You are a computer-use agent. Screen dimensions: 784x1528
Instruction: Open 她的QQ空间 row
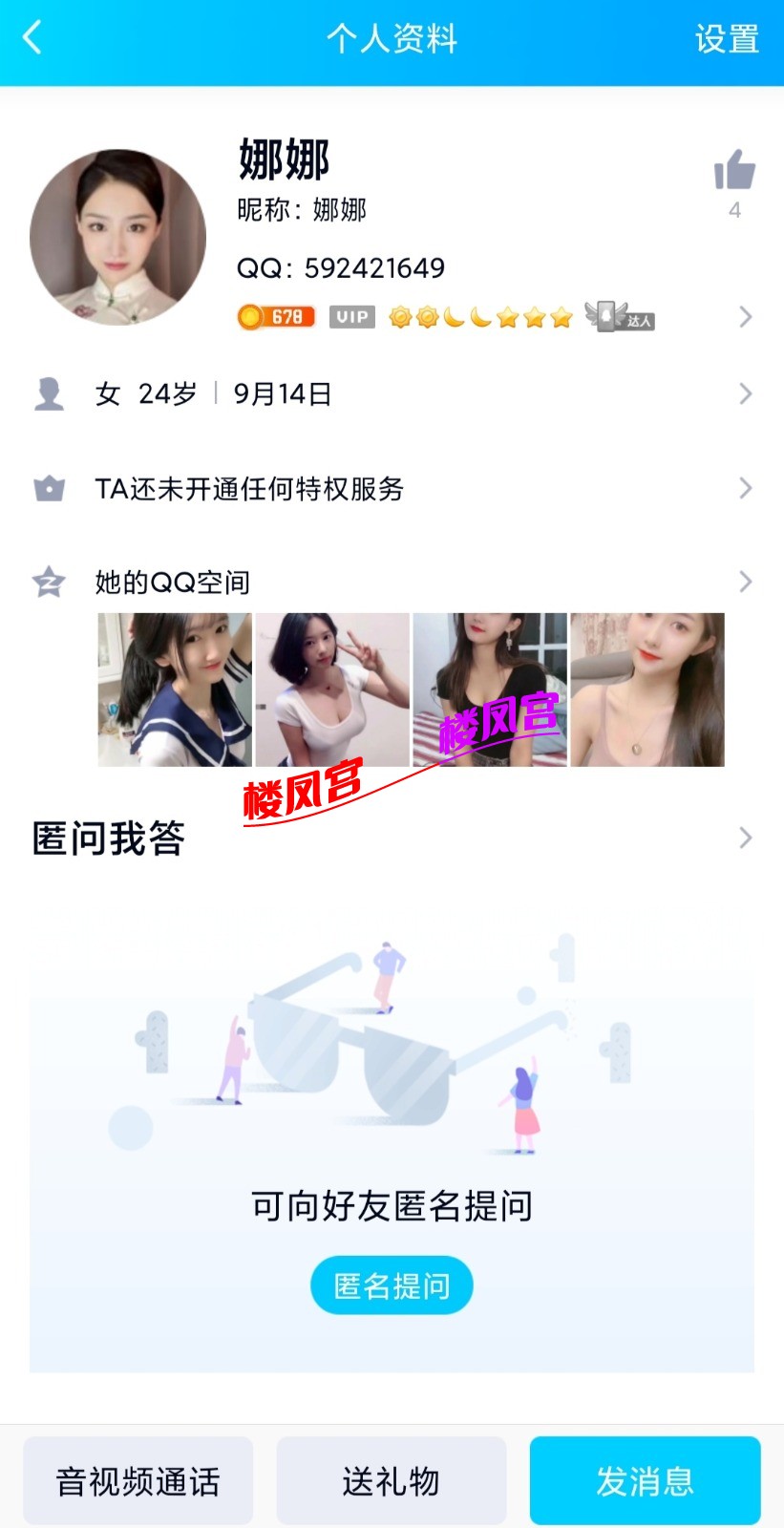click(392, 582)
